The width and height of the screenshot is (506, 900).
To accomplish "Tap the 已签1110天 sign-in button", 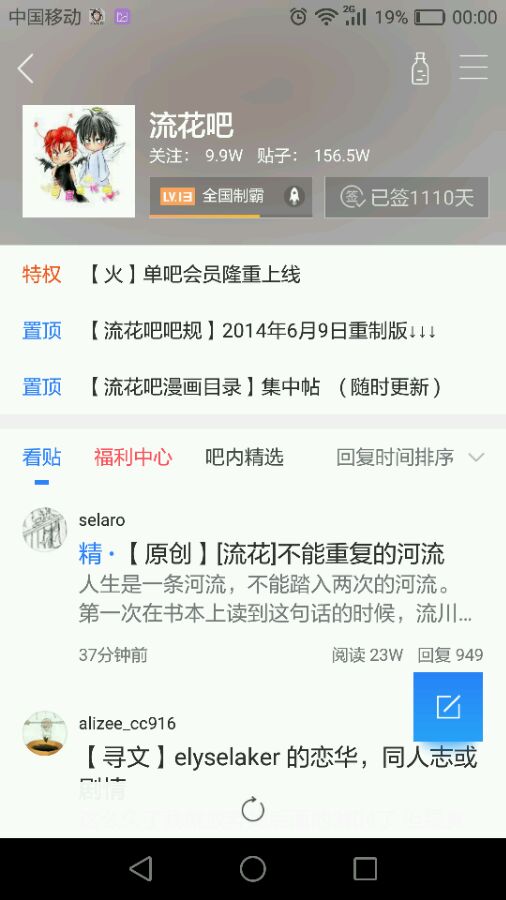I will pyautogui.click(x=407, y=197).
